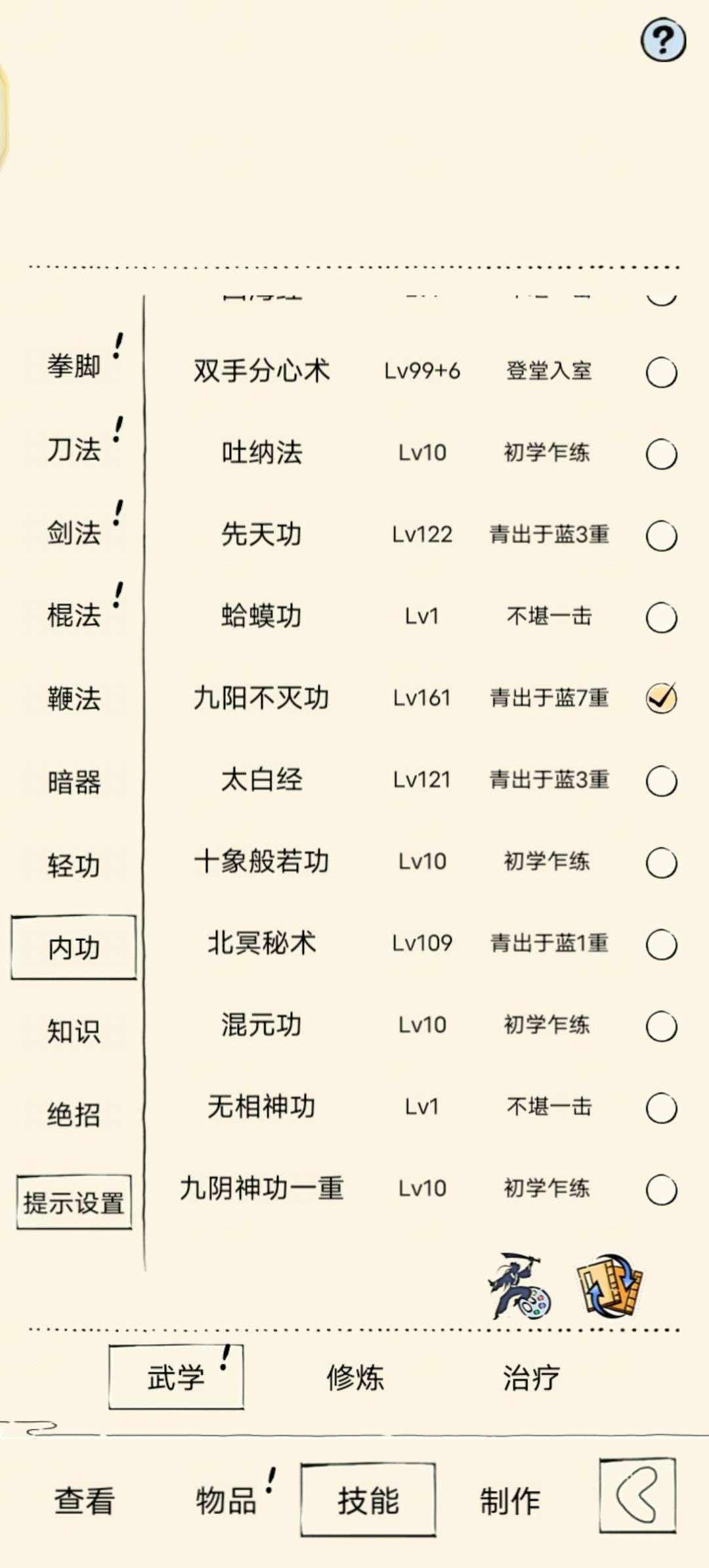Select the 轻功 category
Viewport: 709px width, 1568px height.
pyautogui.click(x=74, y=865)
